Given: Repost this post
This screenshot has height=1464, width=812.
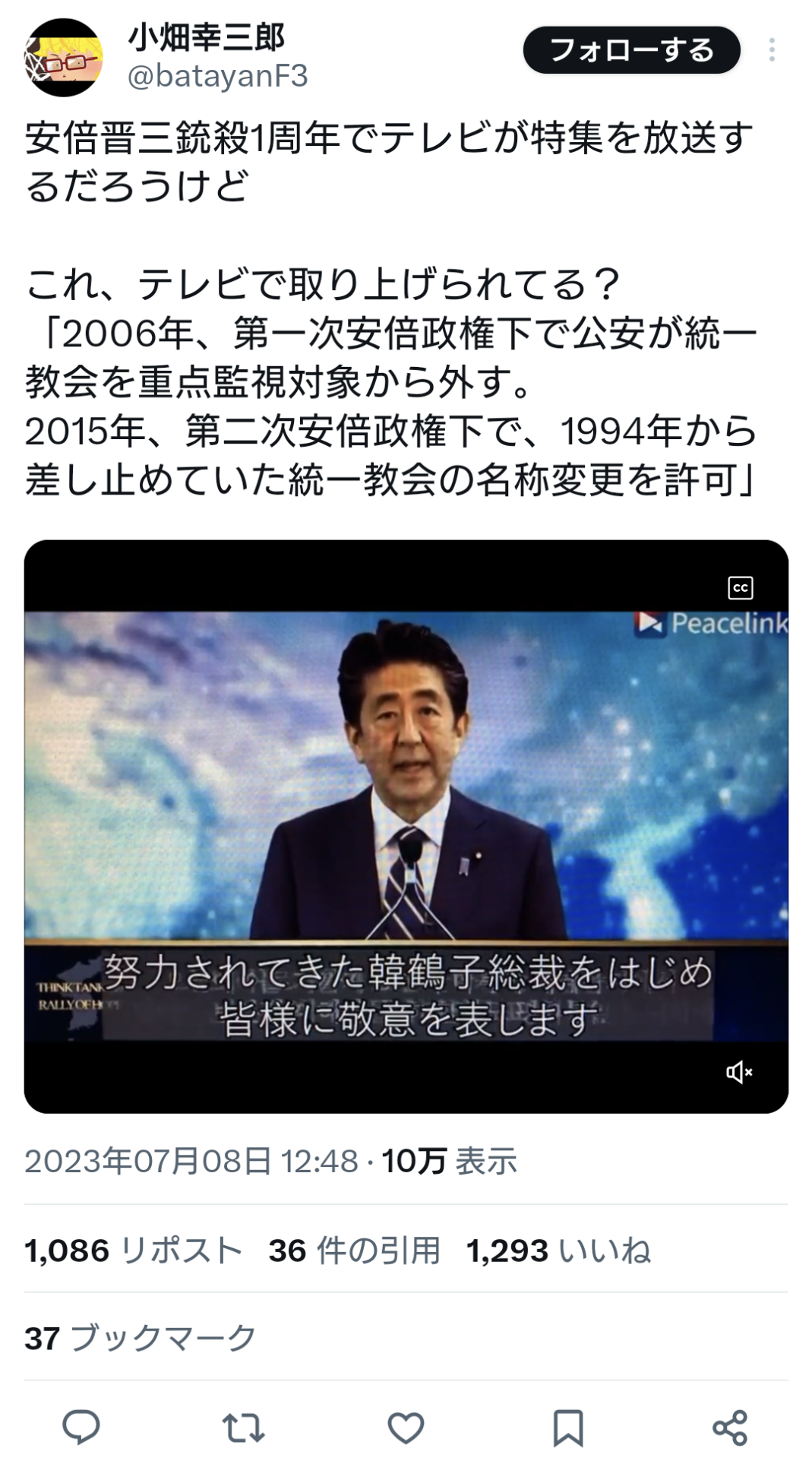Looking at the screenshot, I should click(x=243, y=1428).
